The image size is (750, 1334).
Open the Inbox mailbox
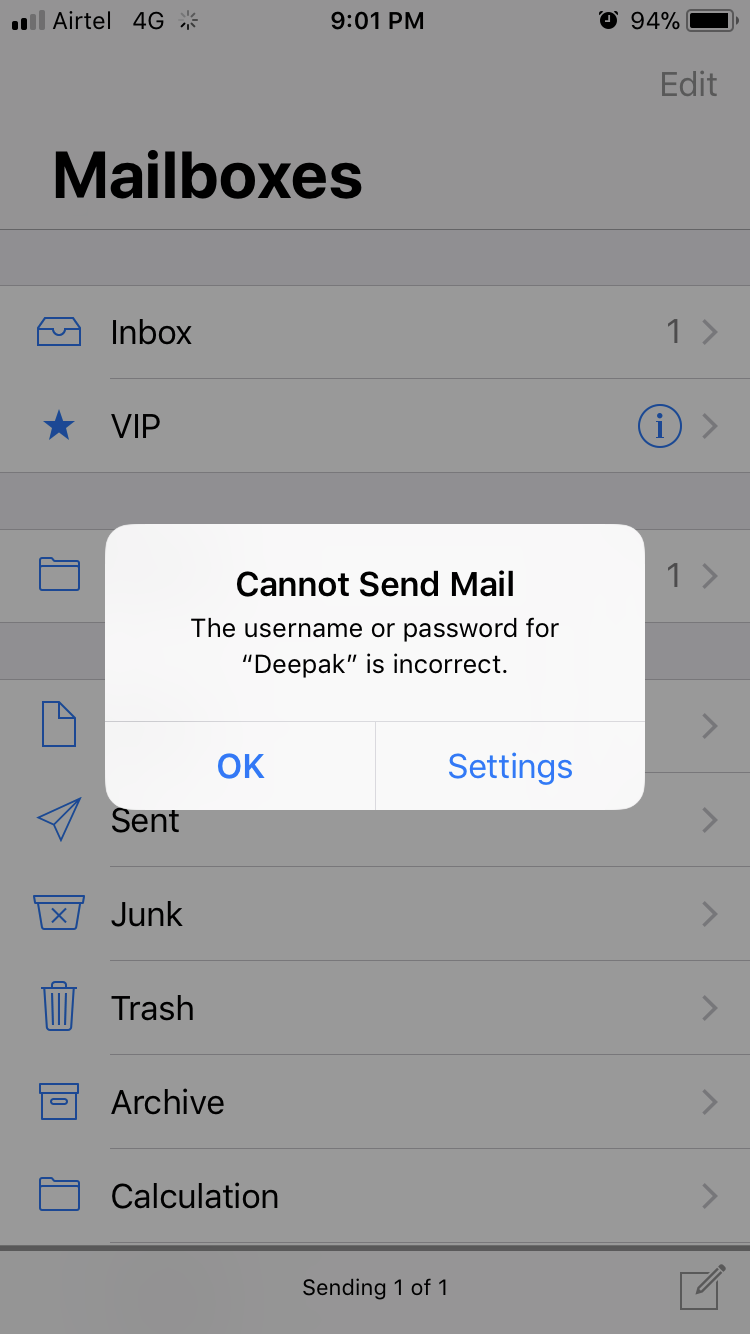pos(375,332)
